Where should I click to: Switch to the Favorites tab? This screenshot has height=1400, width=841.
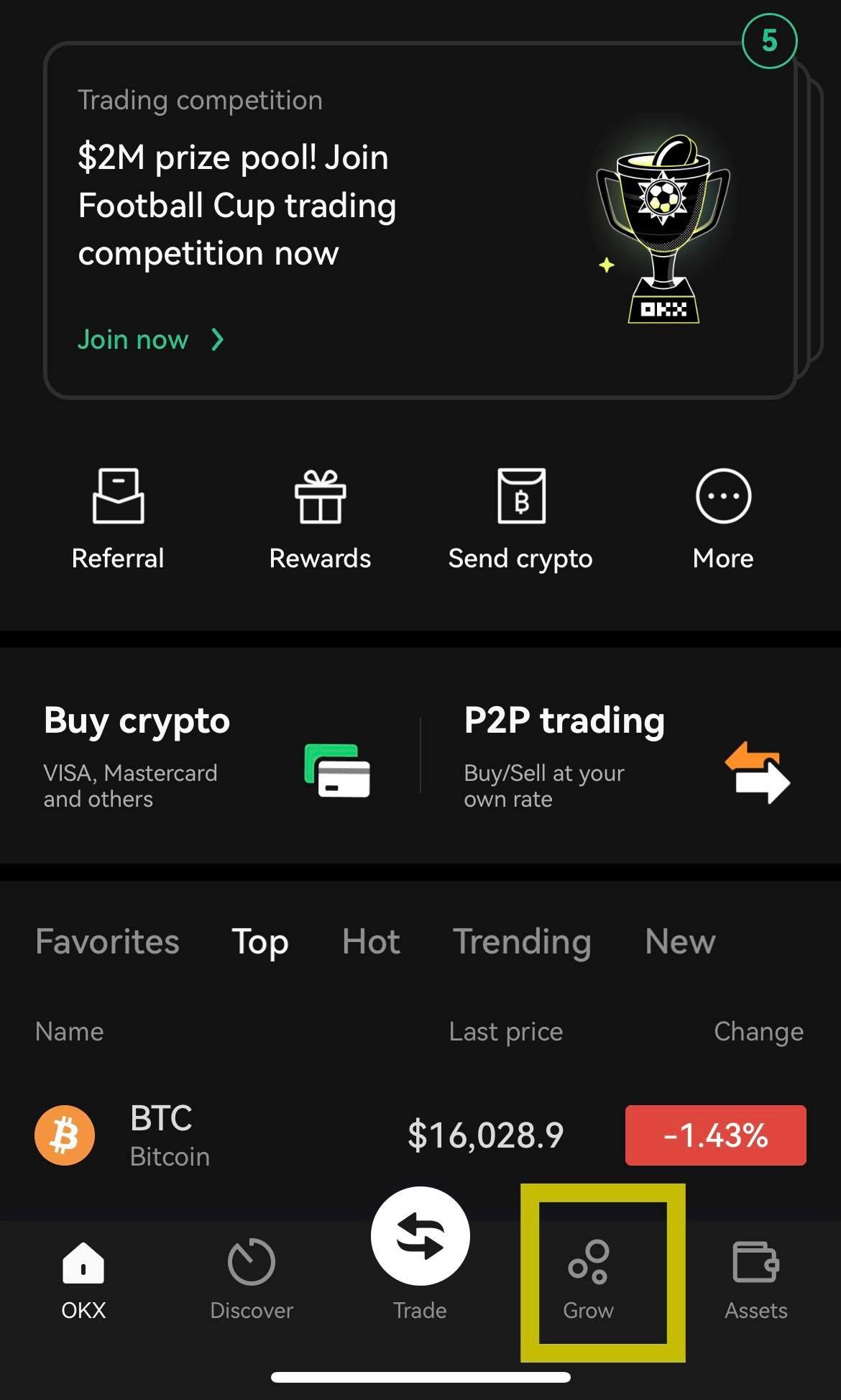click(107, 941)
